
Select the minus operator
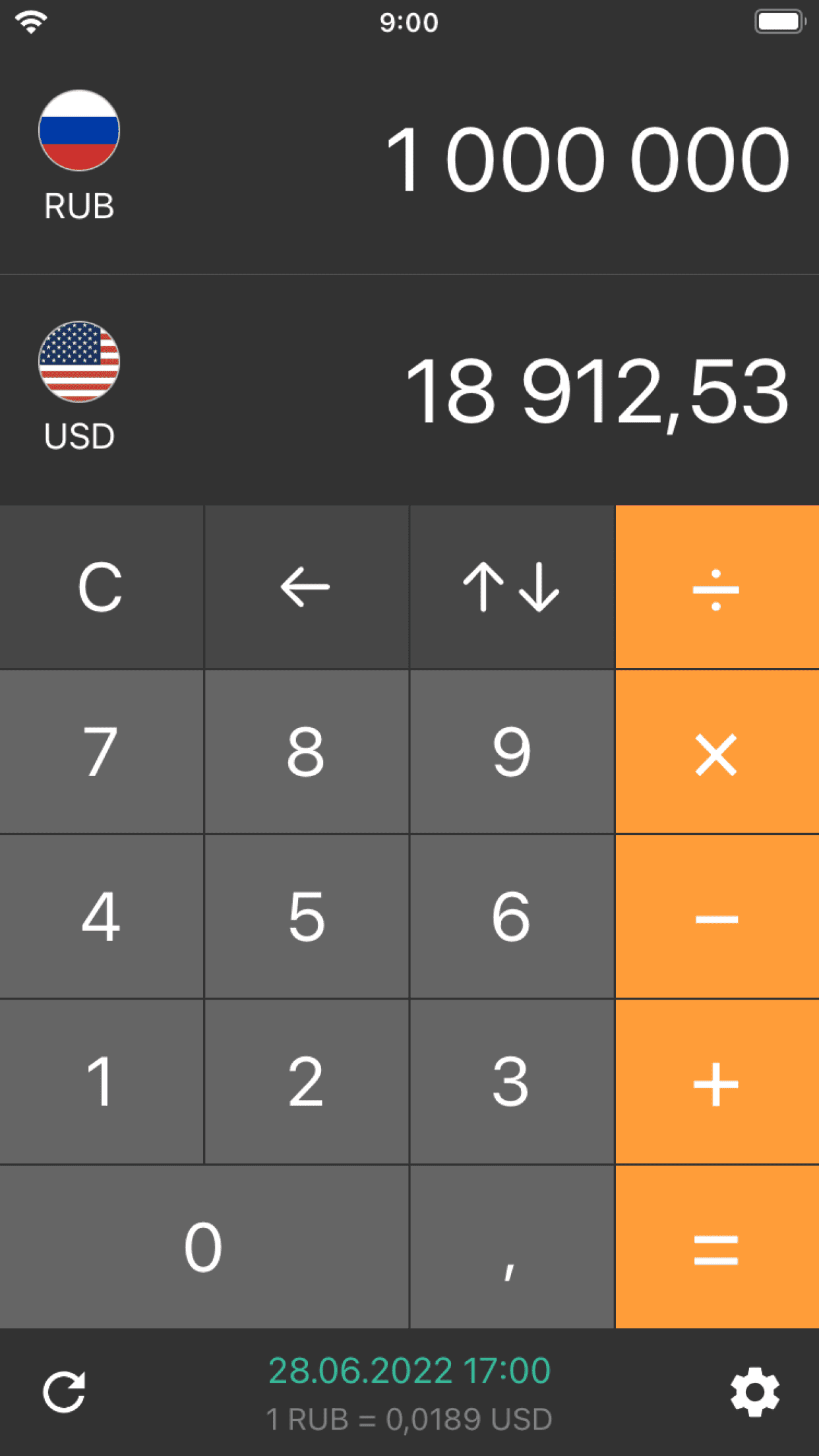[x=717, y=917]
